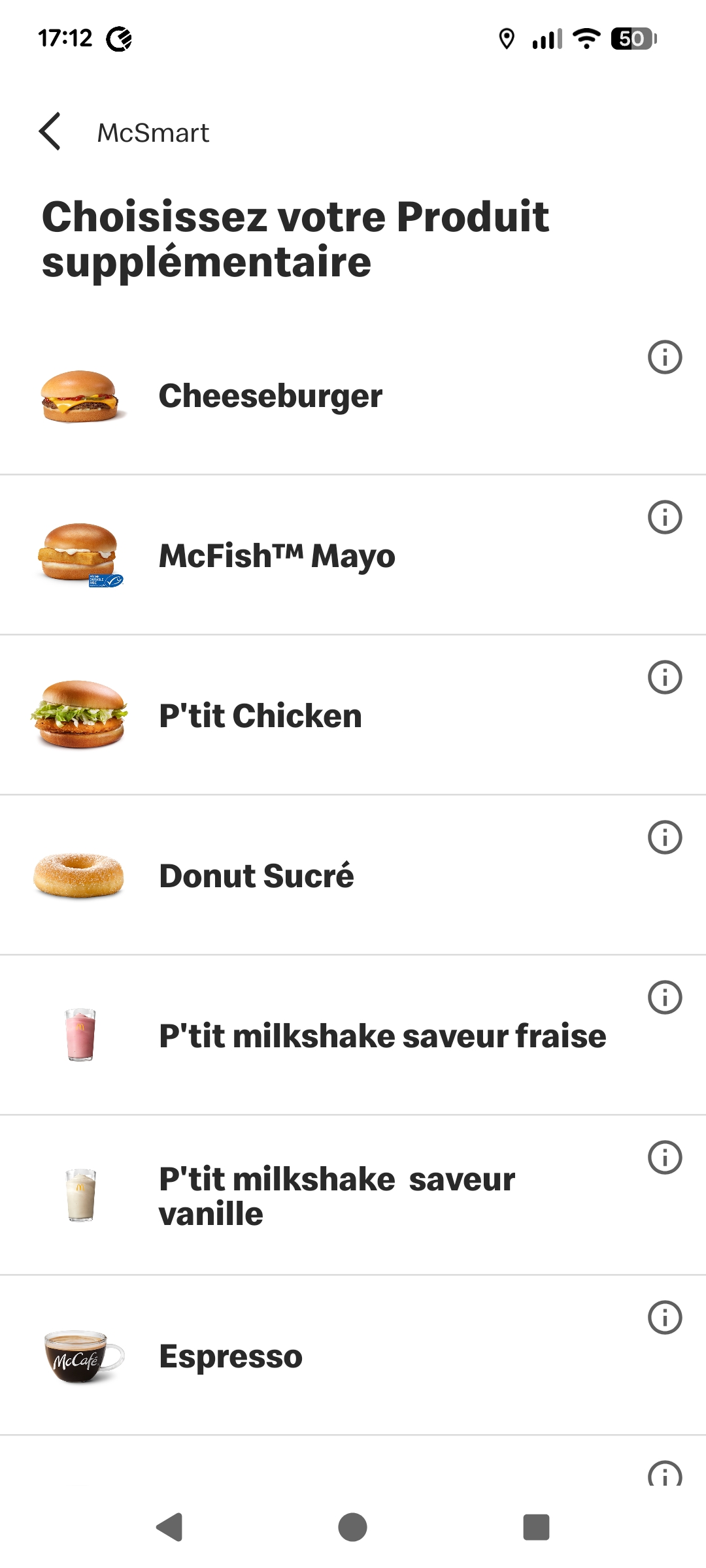See info about the fraise milkshake
This screenshot has width=706, height=1568.
pyautogui.click(x=665, y=998)
